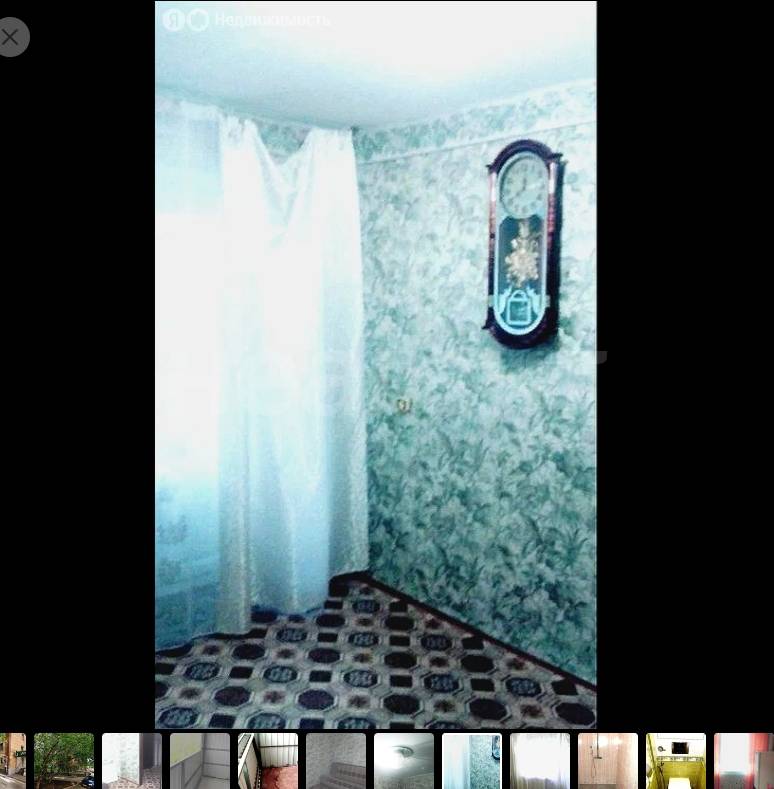
Task: Select the white curtain window thumbnail
Action: [x=540, y=761]
